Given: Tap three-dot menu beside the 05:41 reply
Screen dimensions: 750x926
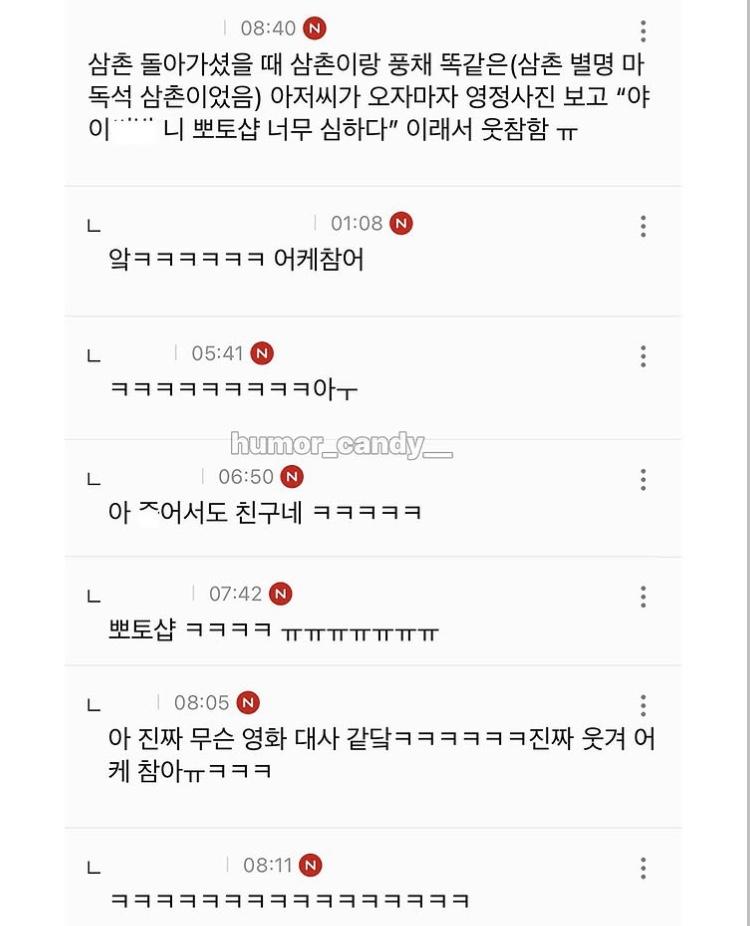Looking at the screenshot, I should [643, 356].
